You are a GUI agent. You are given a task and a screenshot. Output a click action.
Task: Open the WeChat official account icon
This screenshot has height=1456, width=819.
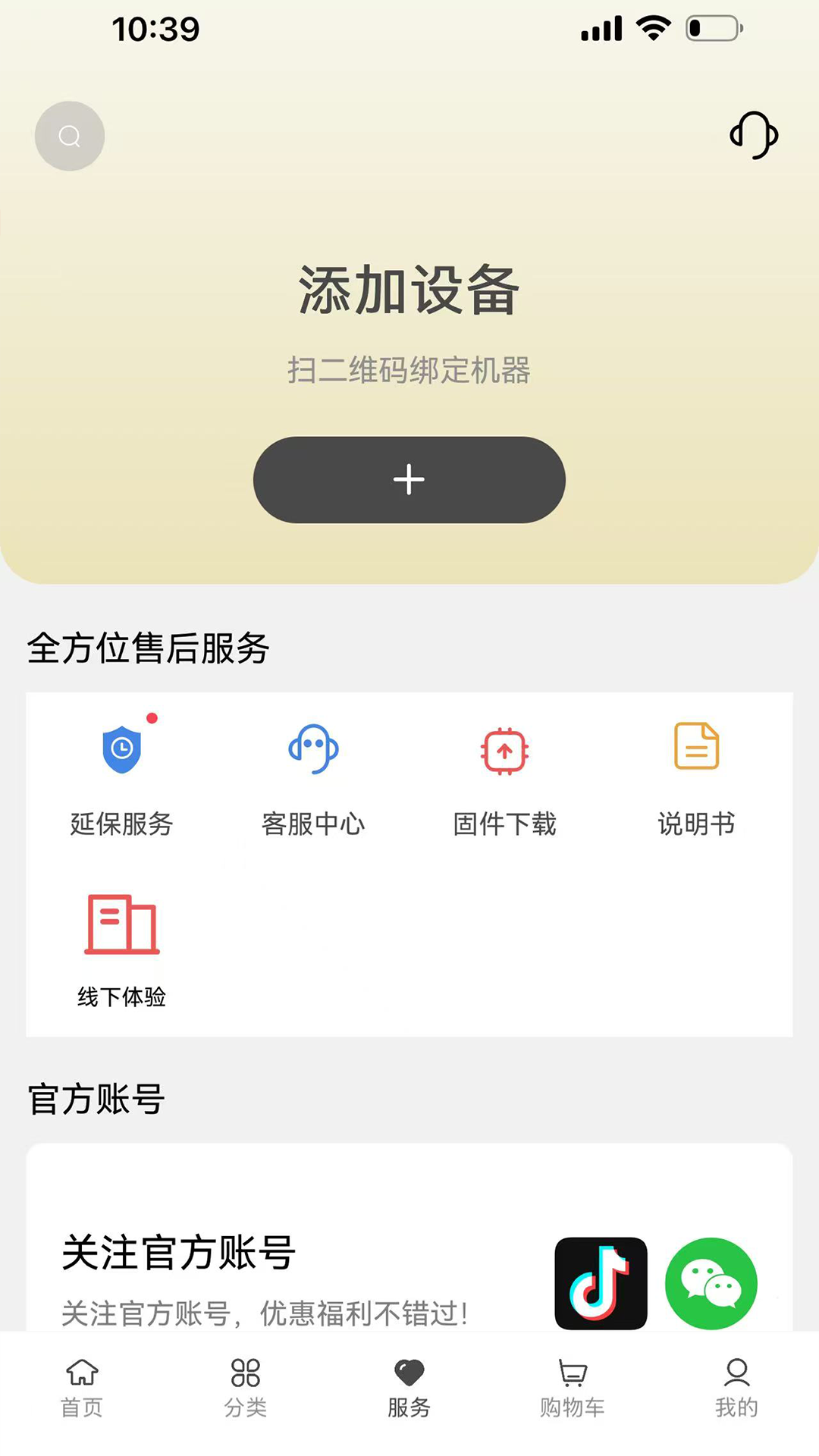click(711, 1283)
